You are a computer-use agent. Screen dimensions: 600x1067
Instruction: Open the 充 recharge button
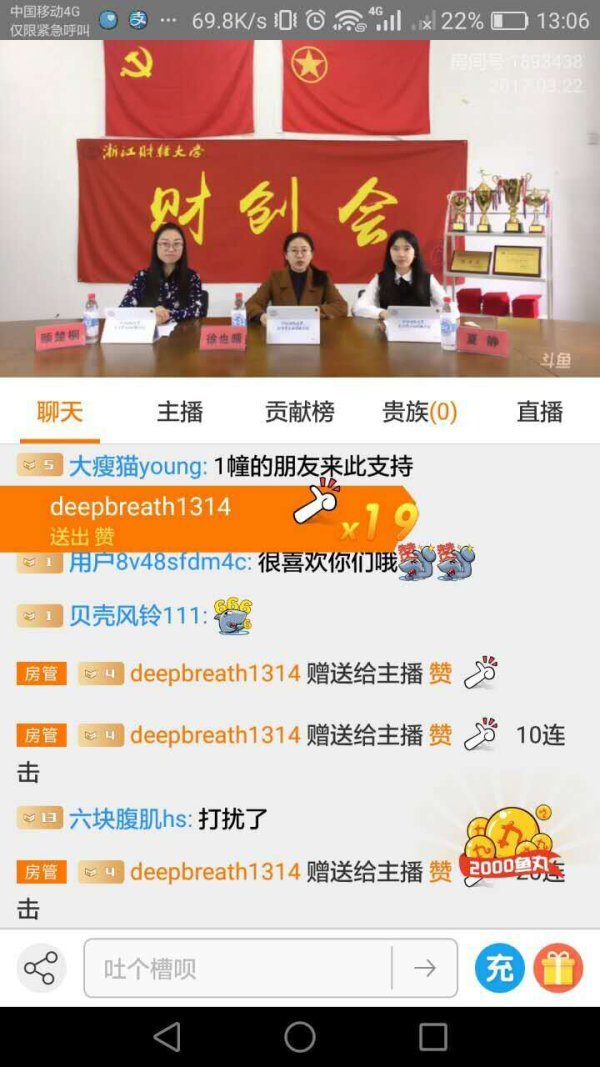pyautogui.click(x=499, y=968)
